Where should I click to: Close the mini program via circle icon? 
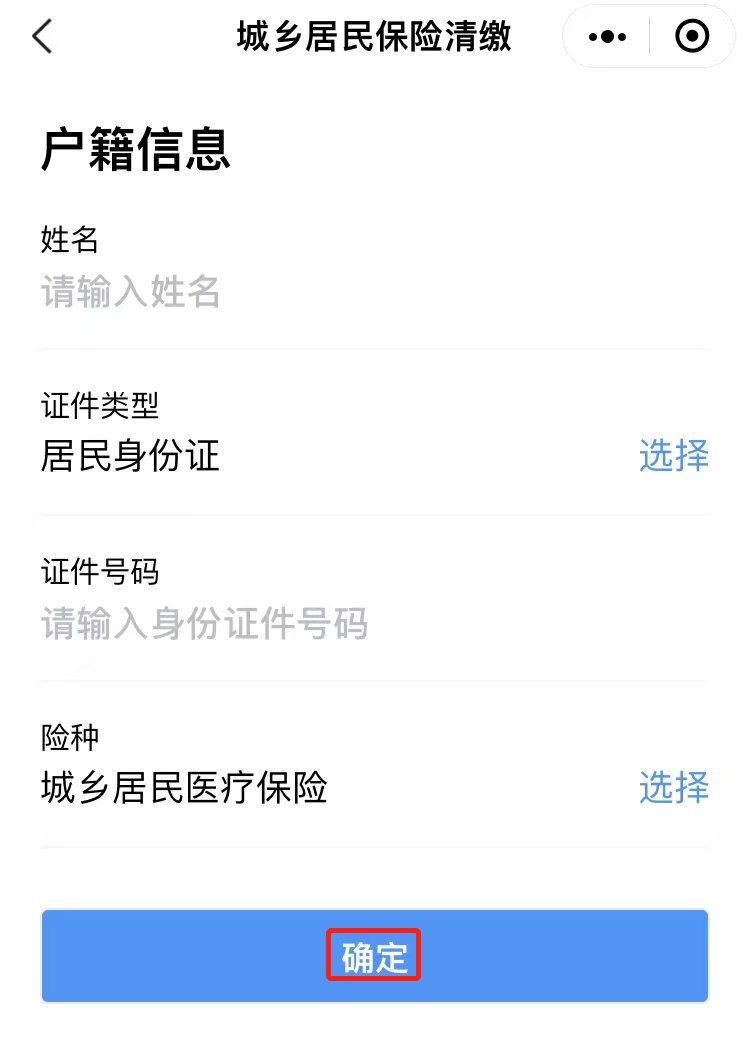point(692,37)
